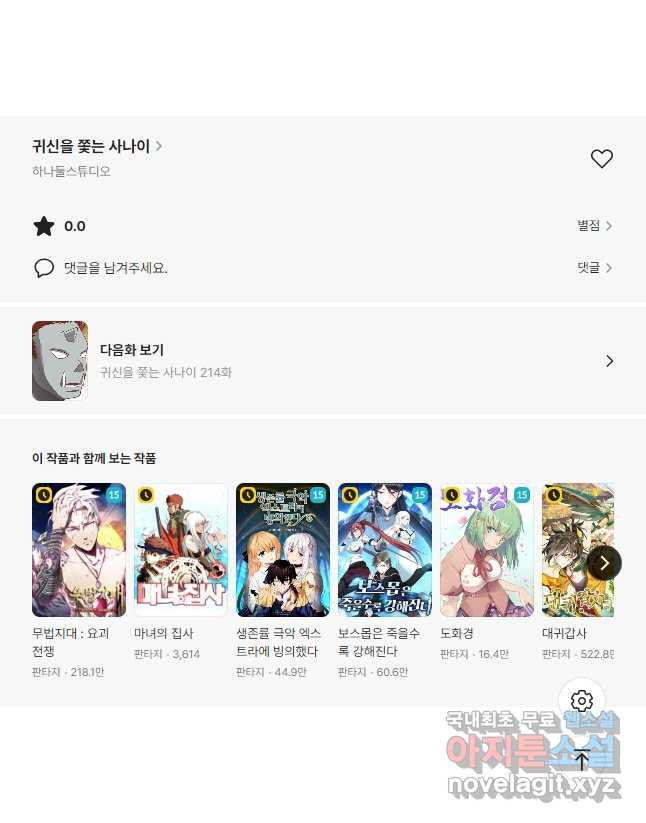Open 도화경 recommendation
Image resolution: width=646 pixels, height=823 pixels.
tap(487, 550)
